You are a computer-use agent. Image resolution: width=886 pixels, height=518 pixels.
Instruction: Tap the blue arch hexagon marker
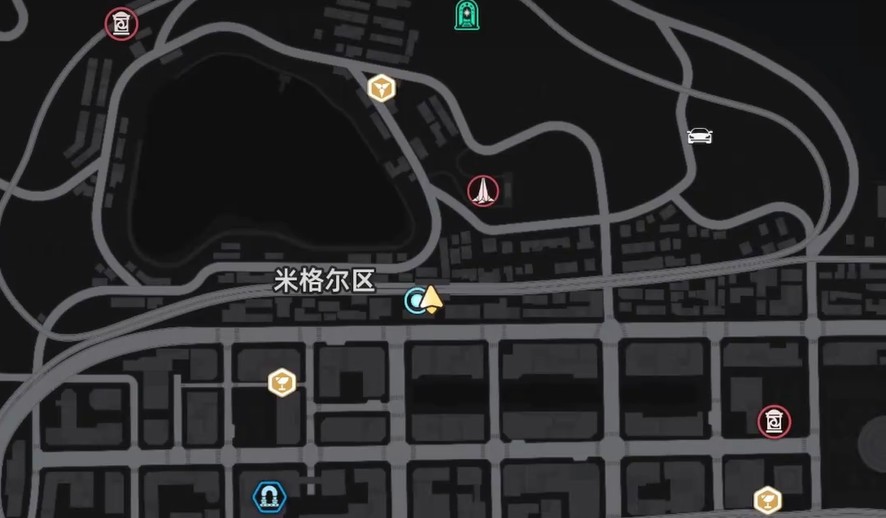268,495
